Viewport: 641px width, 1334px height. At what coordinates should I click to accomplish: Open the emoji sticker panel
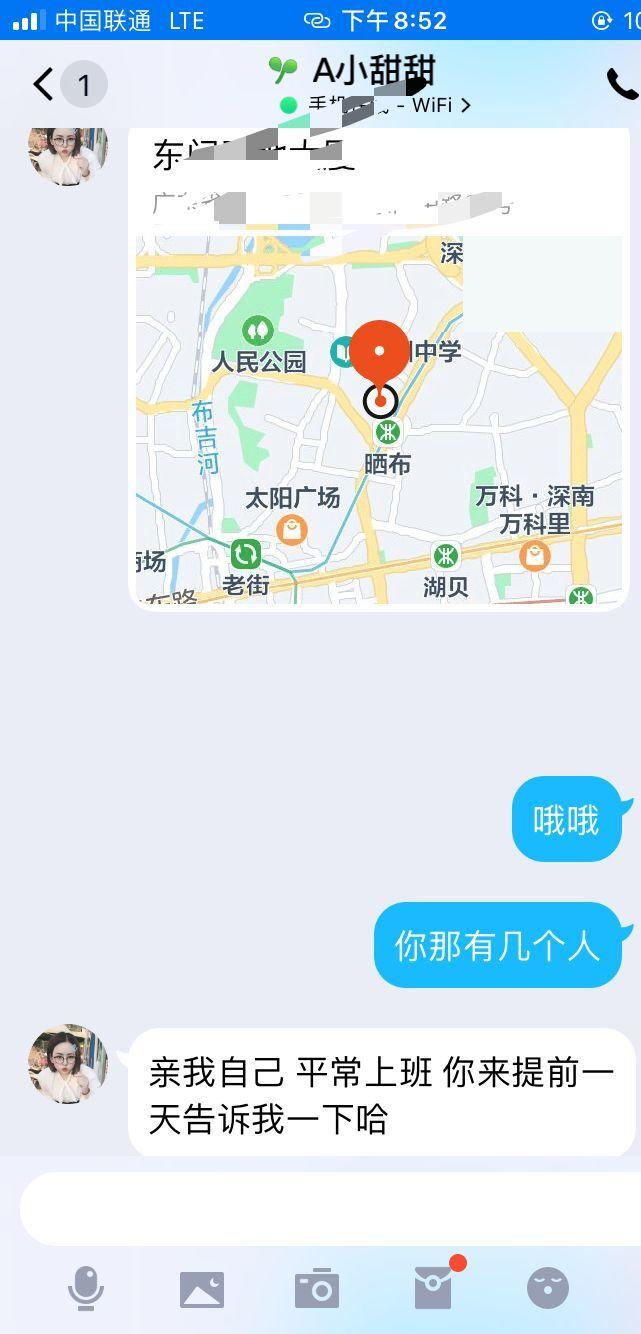pos(548,1288)
